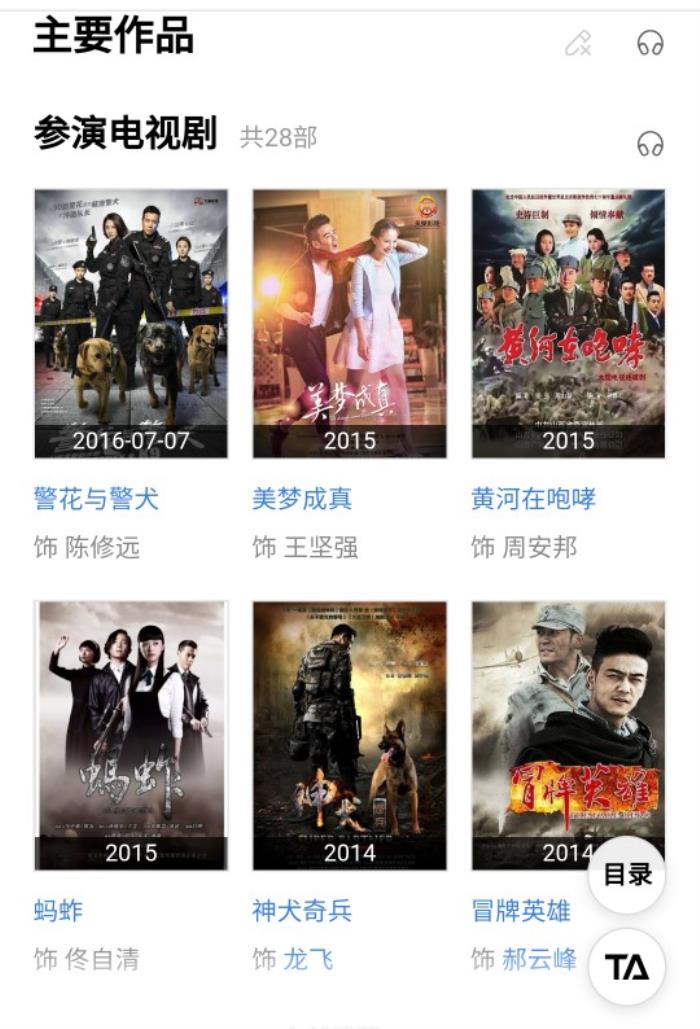Follow the 美梦成真 title link

[302, 498]
